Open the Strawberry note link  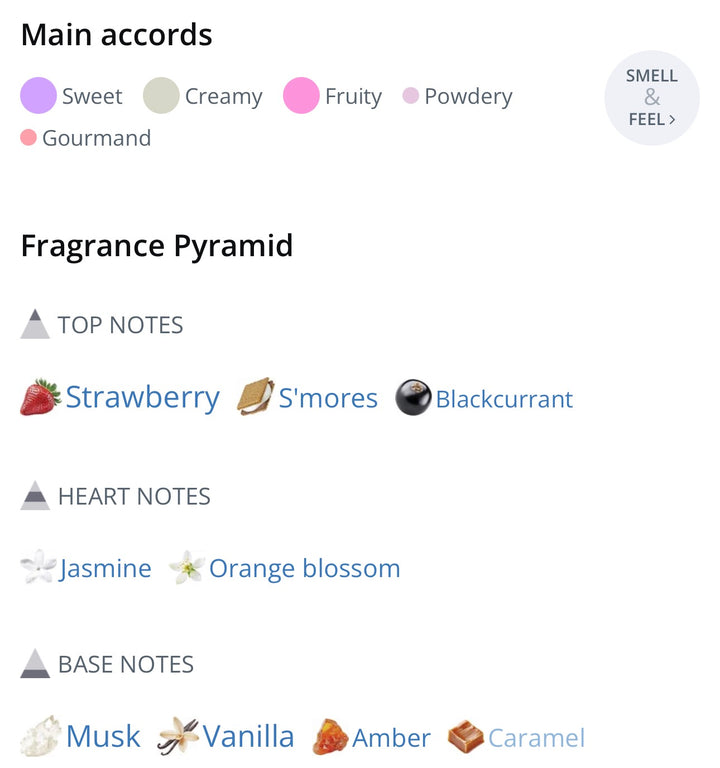pos(142,397)
